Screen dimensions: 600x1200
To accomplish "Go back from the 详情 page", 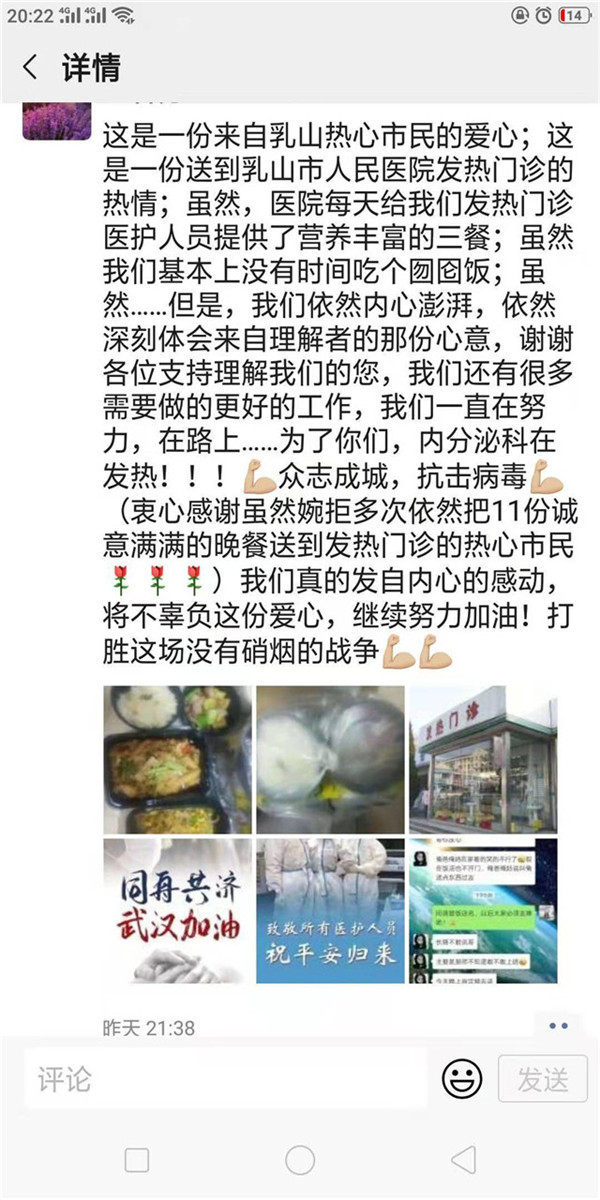I will click(30, 68).
